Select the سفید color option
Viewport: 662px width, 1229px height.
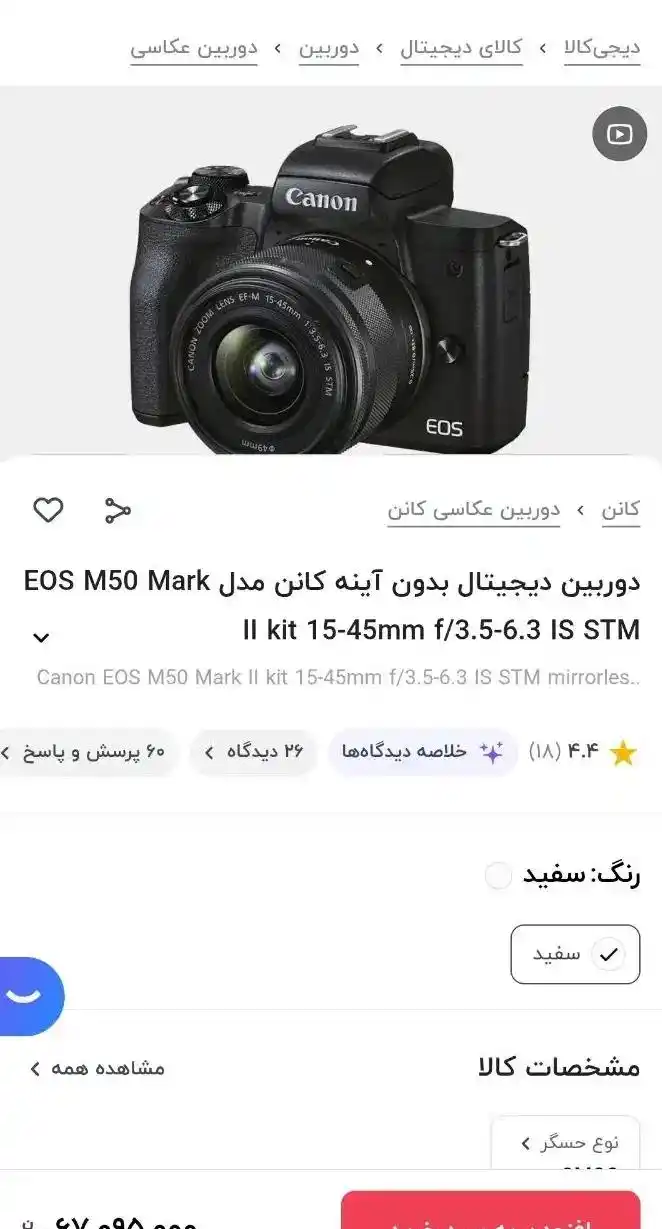coord(575,954)
